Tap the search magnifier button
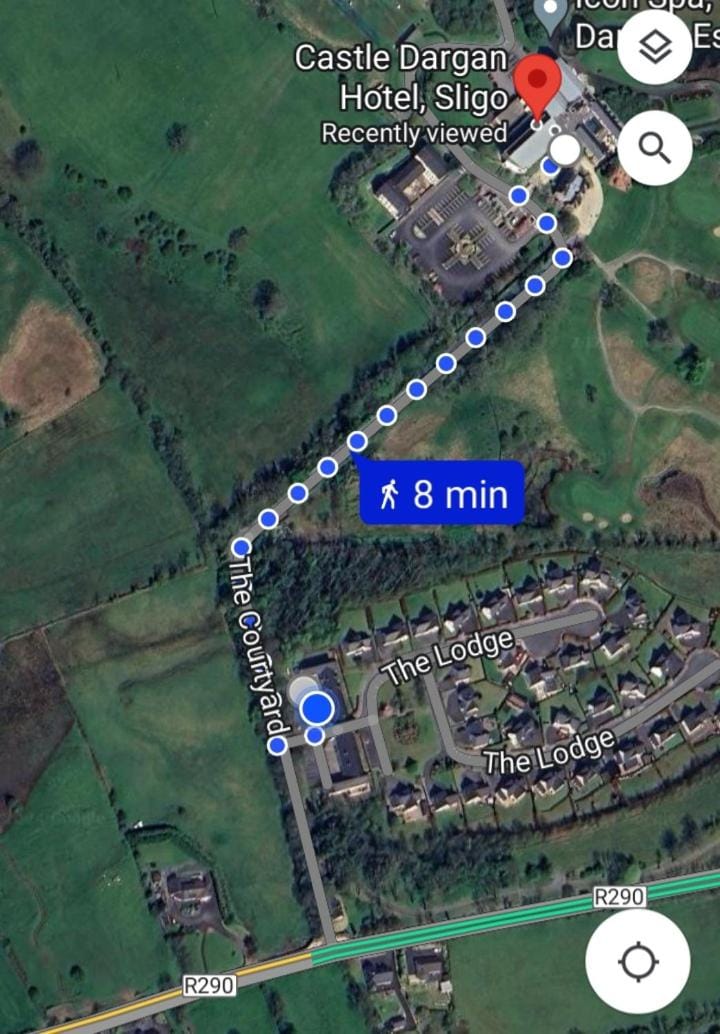720x1034 pixels. click(x=655, y=148)
